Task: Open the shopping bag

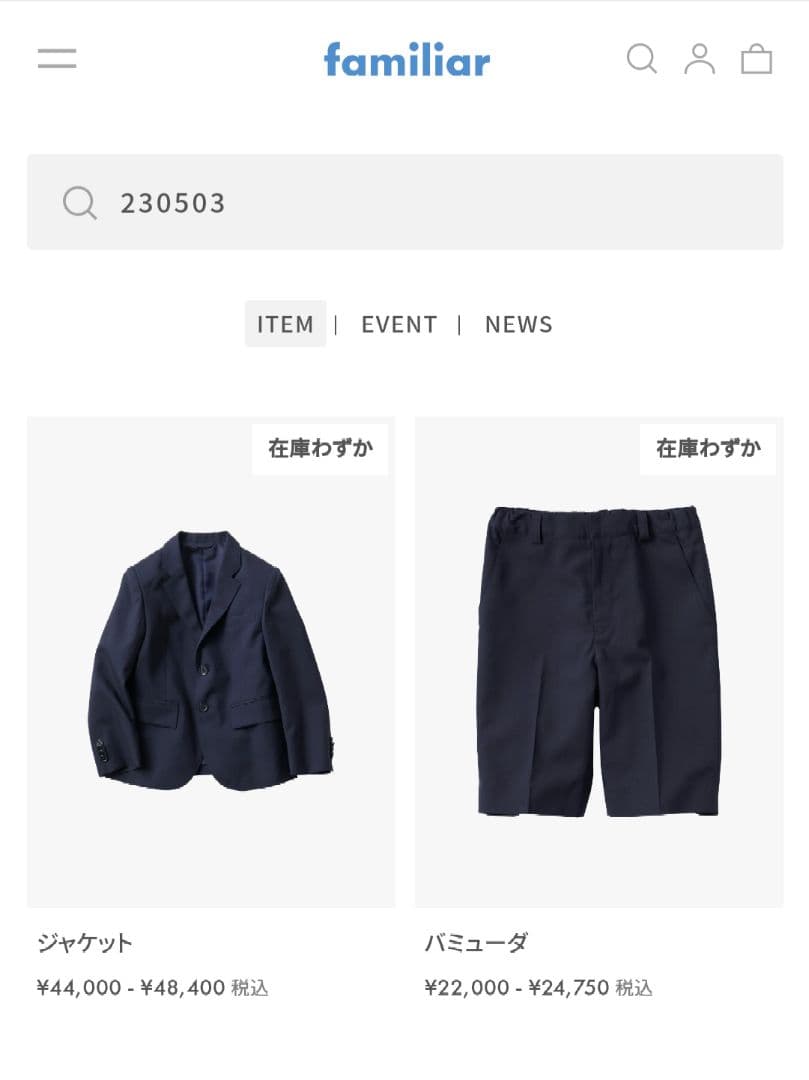Action: (x=756, y=59)
